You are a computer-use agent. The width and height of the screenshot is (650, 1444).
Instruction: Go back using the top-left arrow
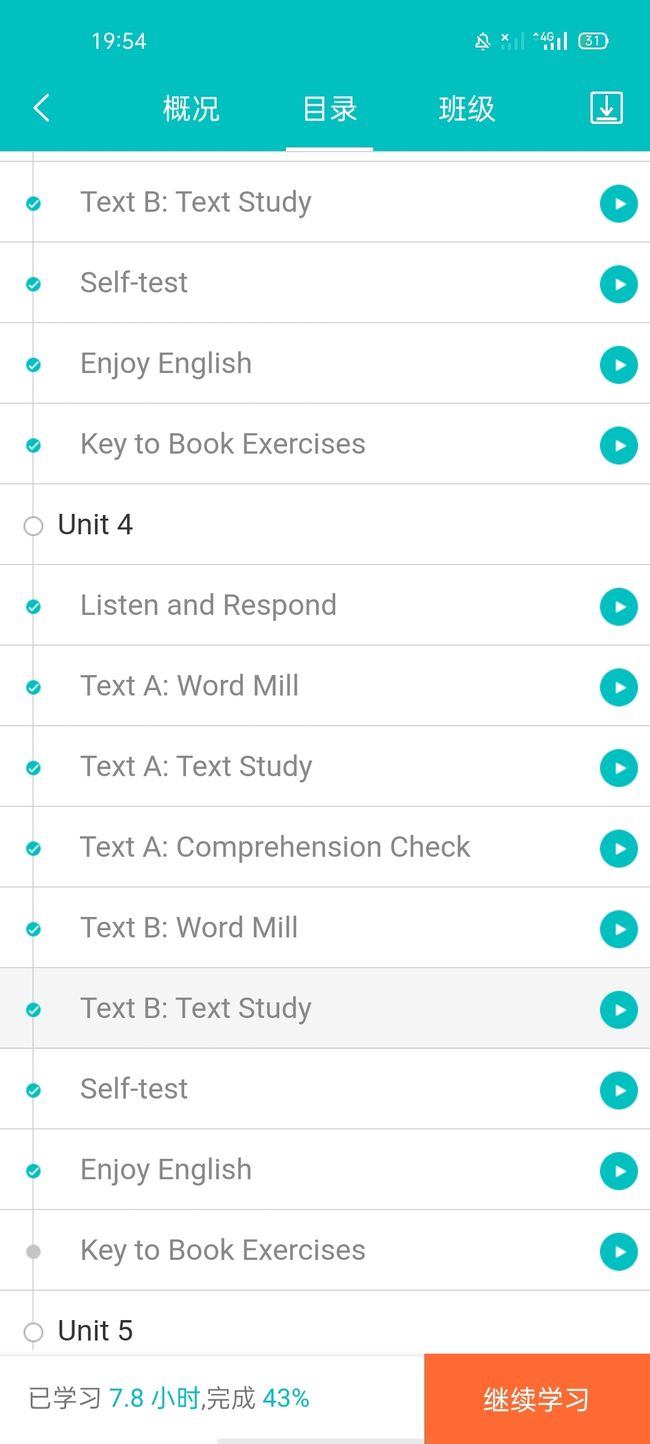coord(41,108)
